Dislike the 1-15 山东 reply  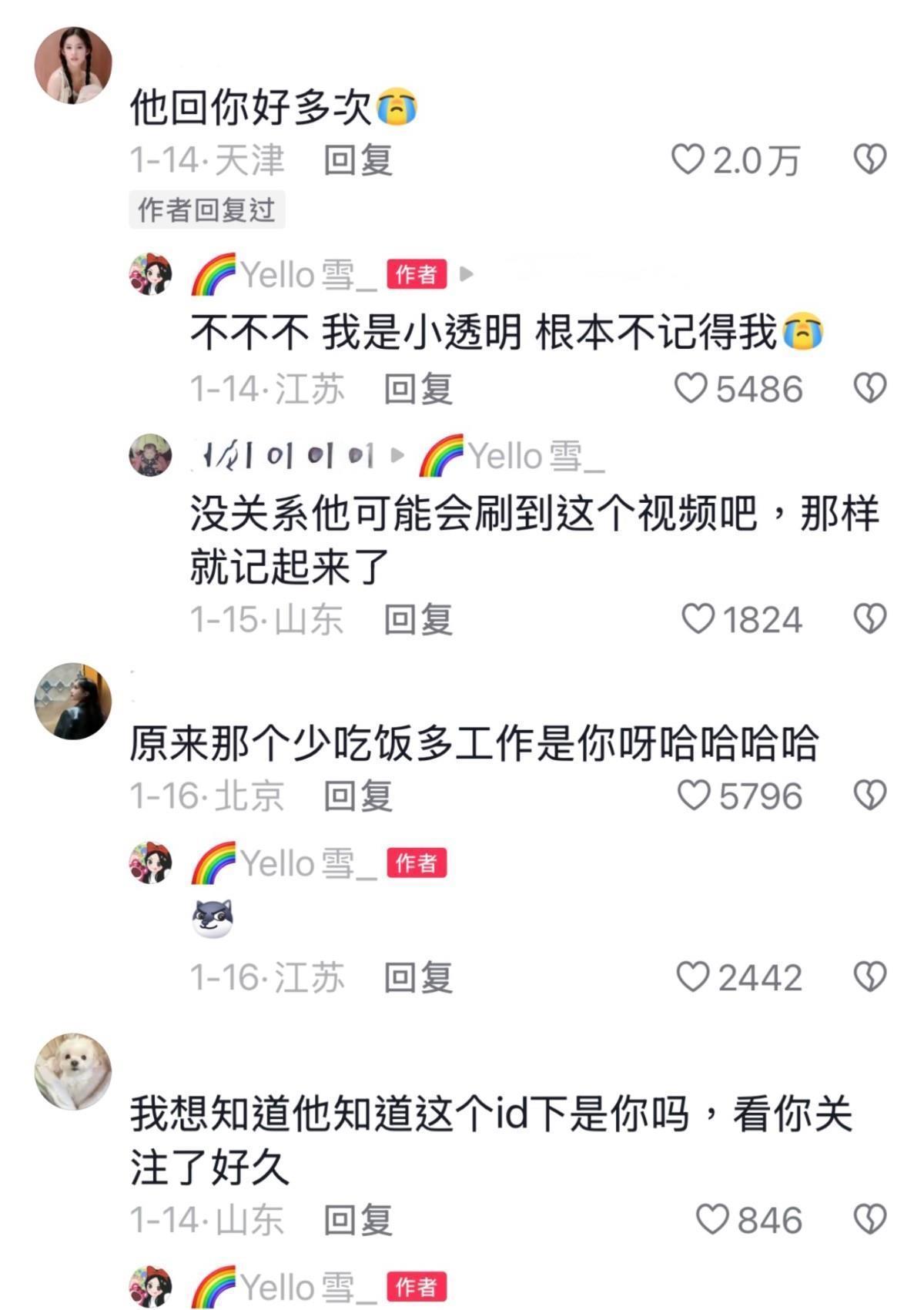click(x=870, y=618)
